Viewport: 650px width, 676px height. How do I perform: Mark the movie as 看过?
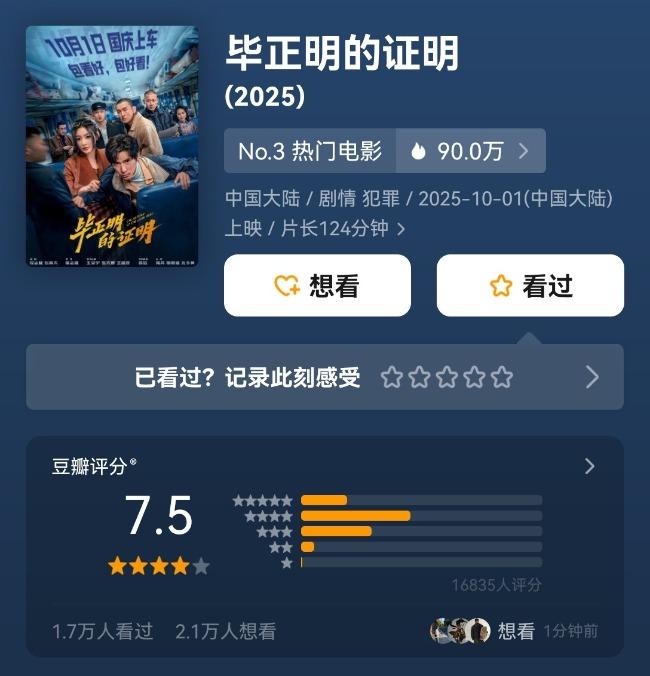pos(530,286)
